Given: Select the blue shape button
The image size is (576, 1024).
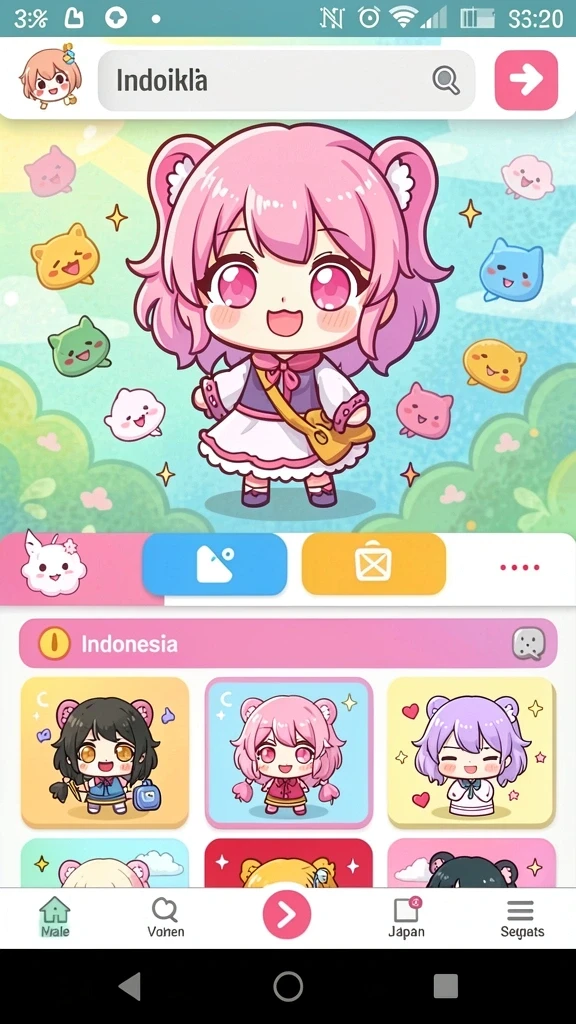Looking at the screenshot, I should coord(215,564).
